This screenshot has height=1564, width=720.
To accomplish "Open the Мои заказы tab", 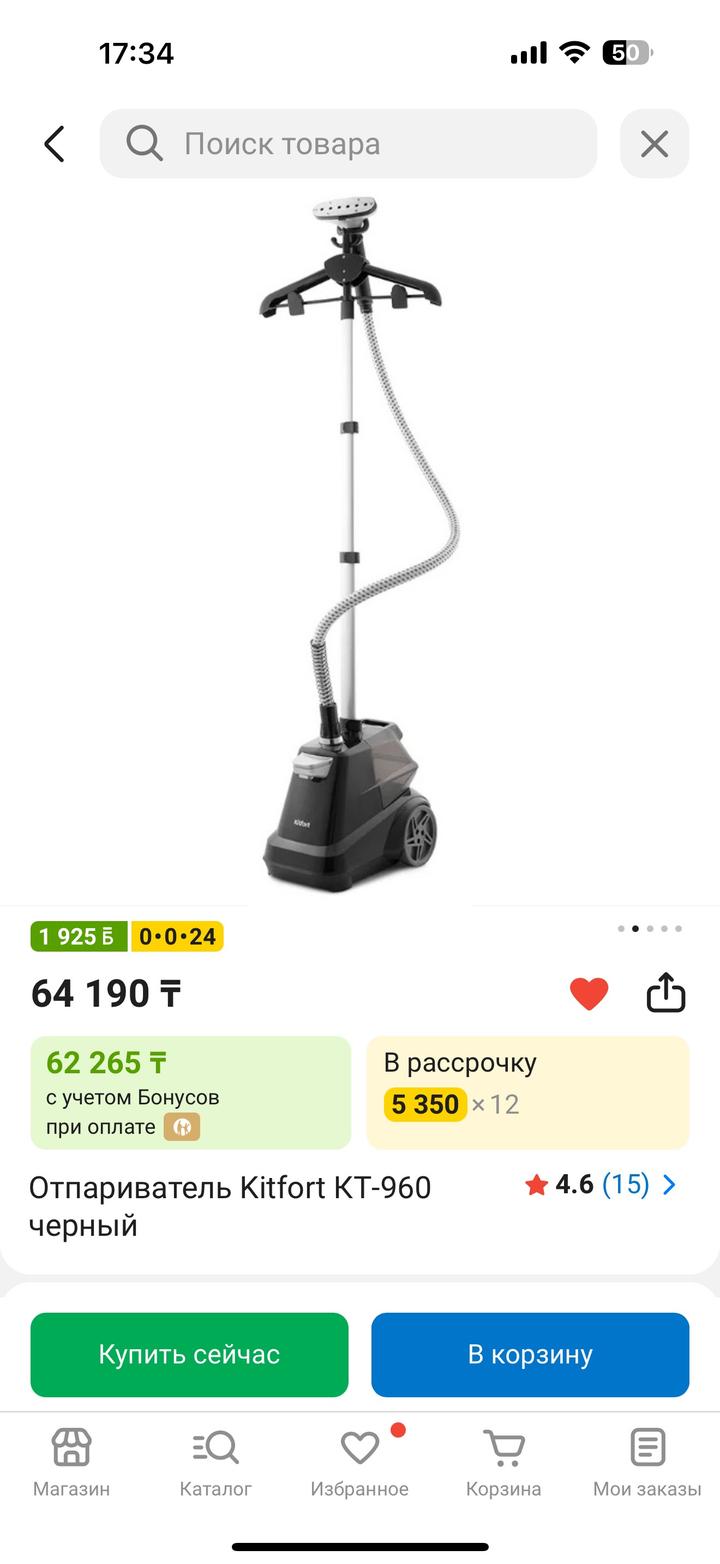I will (647, 1461).
